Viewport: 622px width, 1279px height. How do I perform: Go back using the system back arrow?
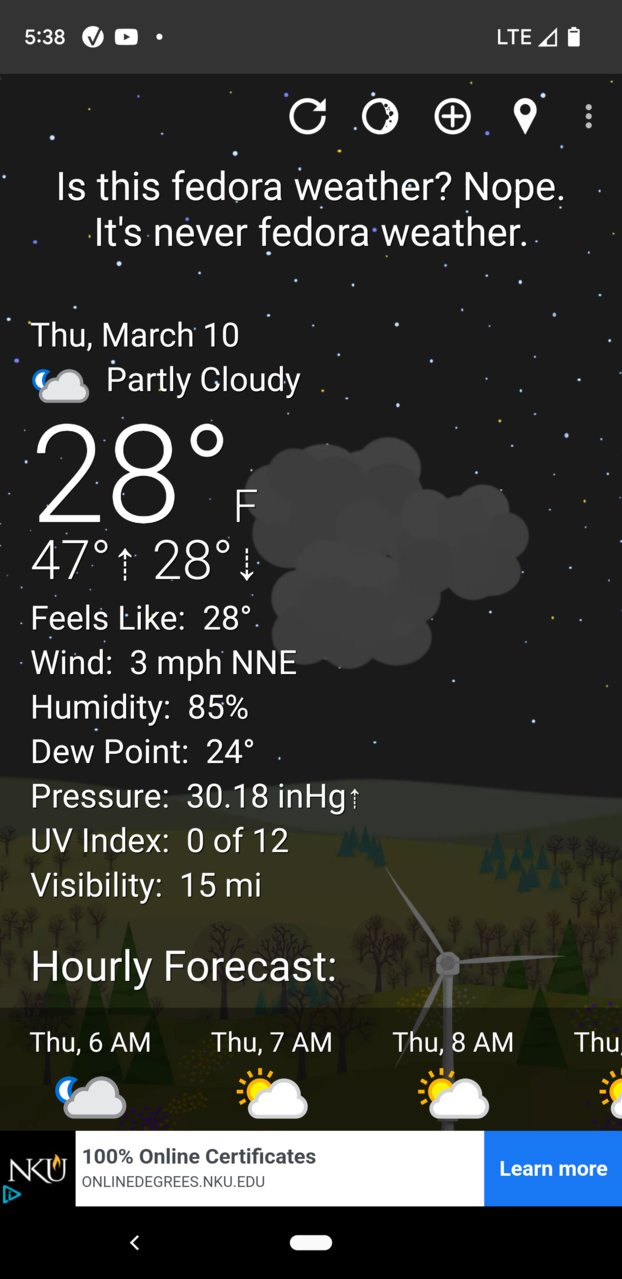click(x=135, y=1242)
